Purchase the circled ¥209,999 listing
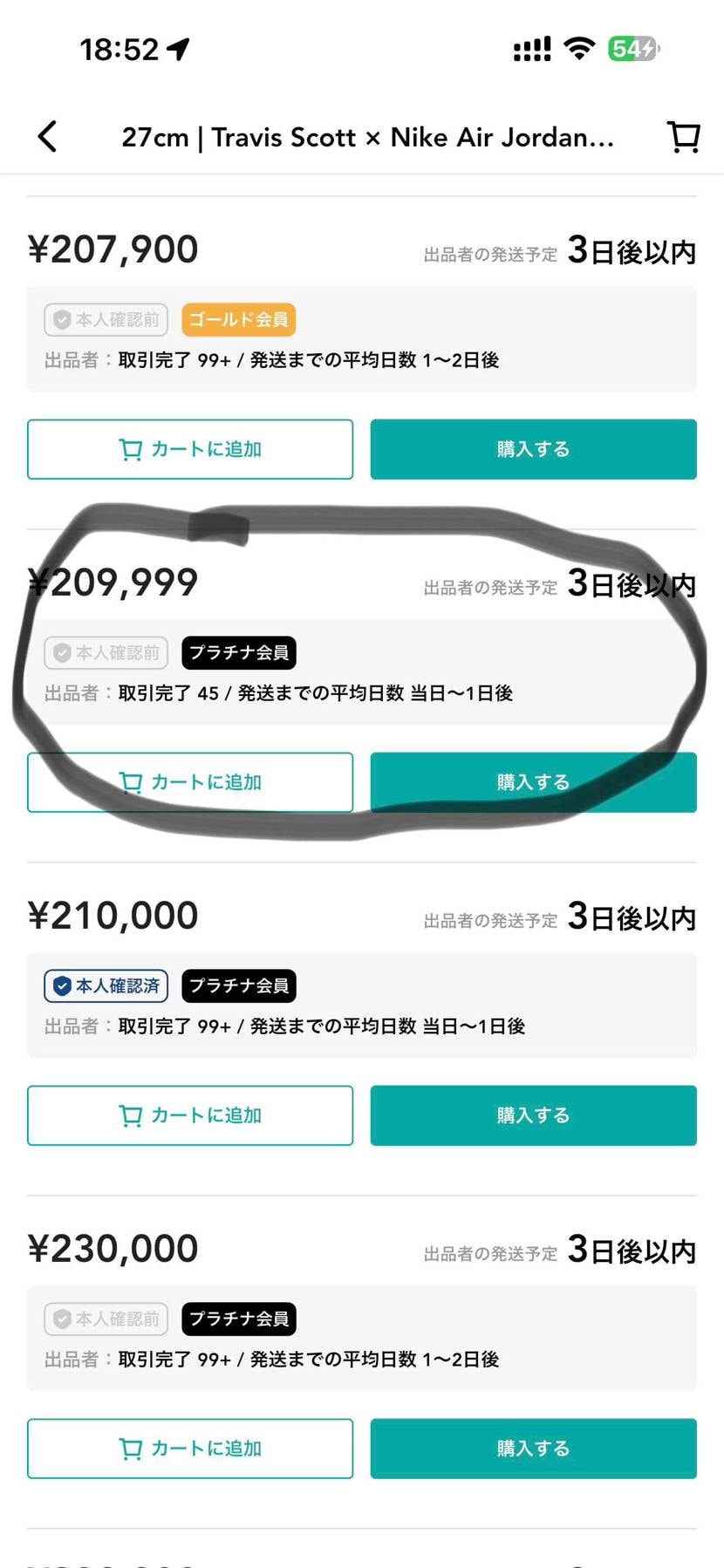The width and height of the screenshot is (724, 1568). coord(532,782)
